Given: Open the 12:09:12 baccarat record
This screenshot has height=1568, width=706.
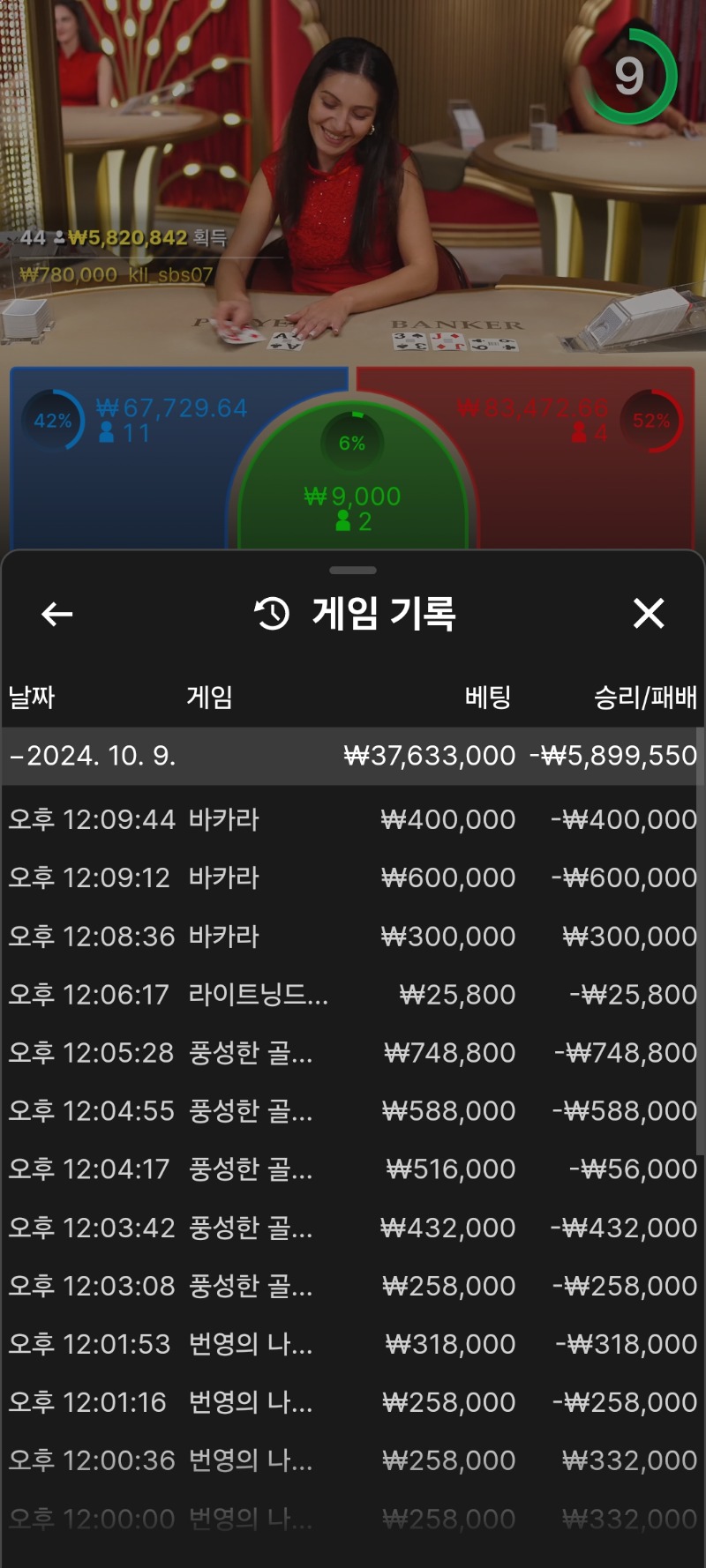Looking at the screenshot, I should 353,877.
